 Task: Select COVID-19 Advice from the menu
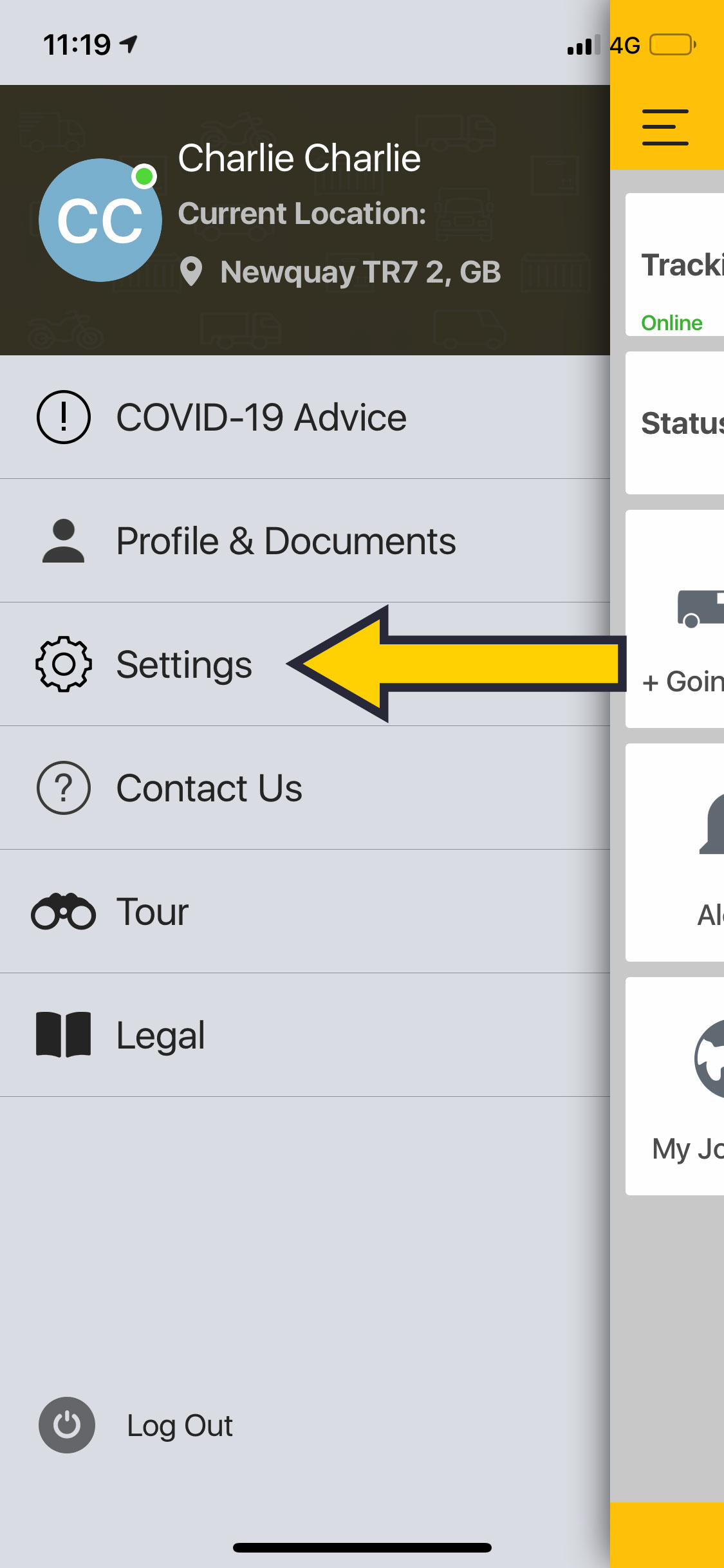(261, 417)
